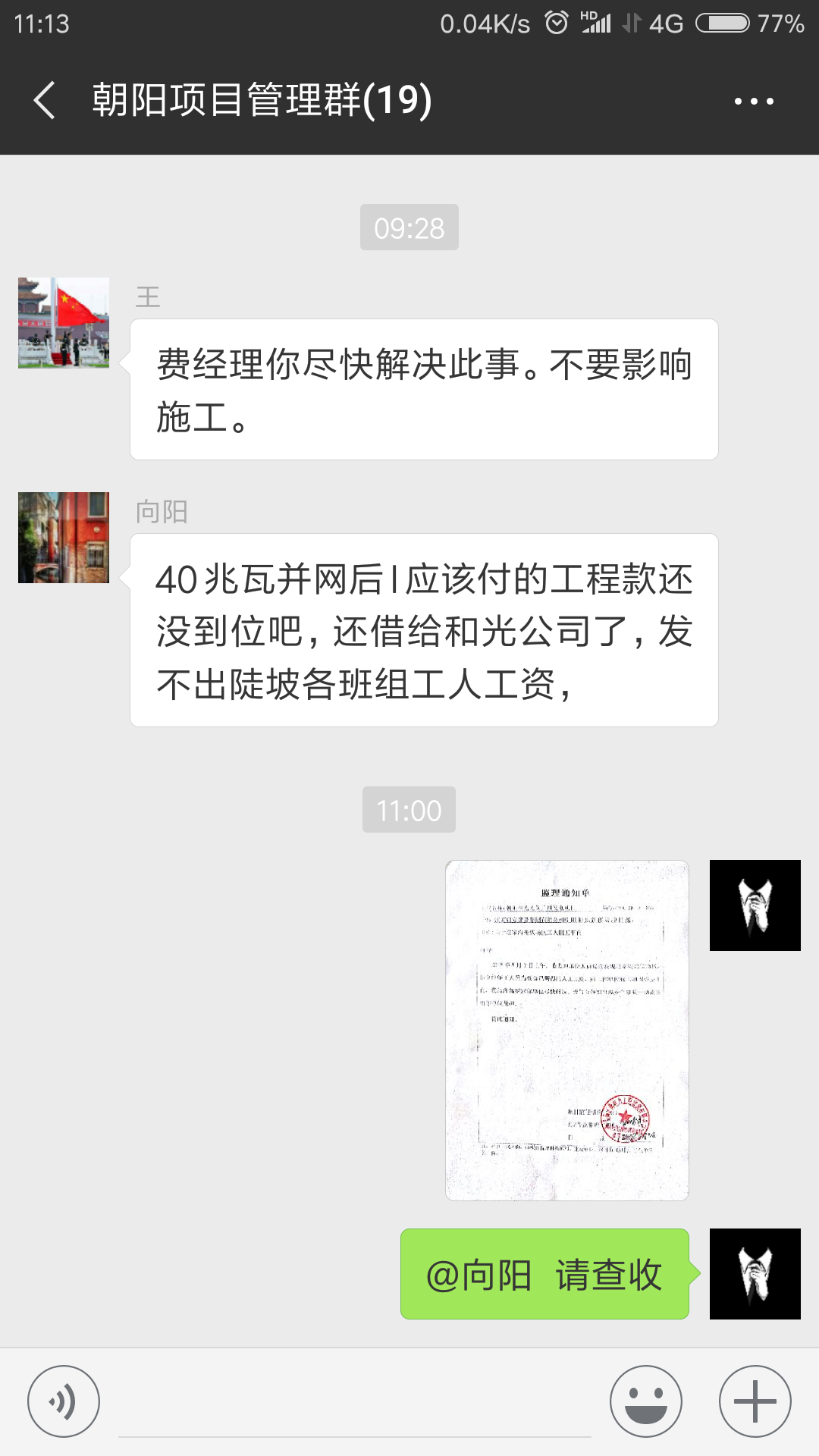
Task: Open 向阳's profile avatar
Action: click(x=64, y=538)
